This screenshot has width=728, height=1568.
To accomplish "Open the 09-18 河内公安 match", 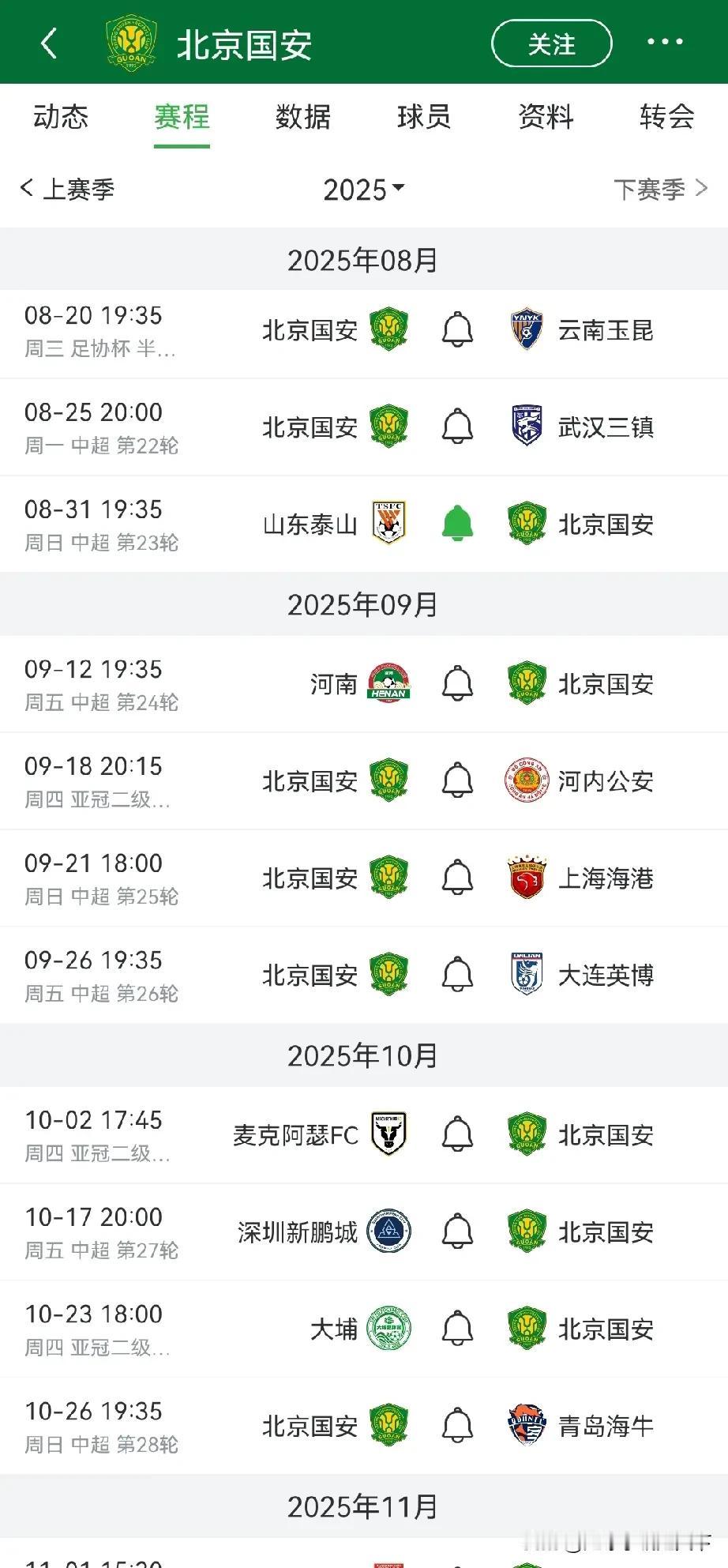I will pos(364,781).
